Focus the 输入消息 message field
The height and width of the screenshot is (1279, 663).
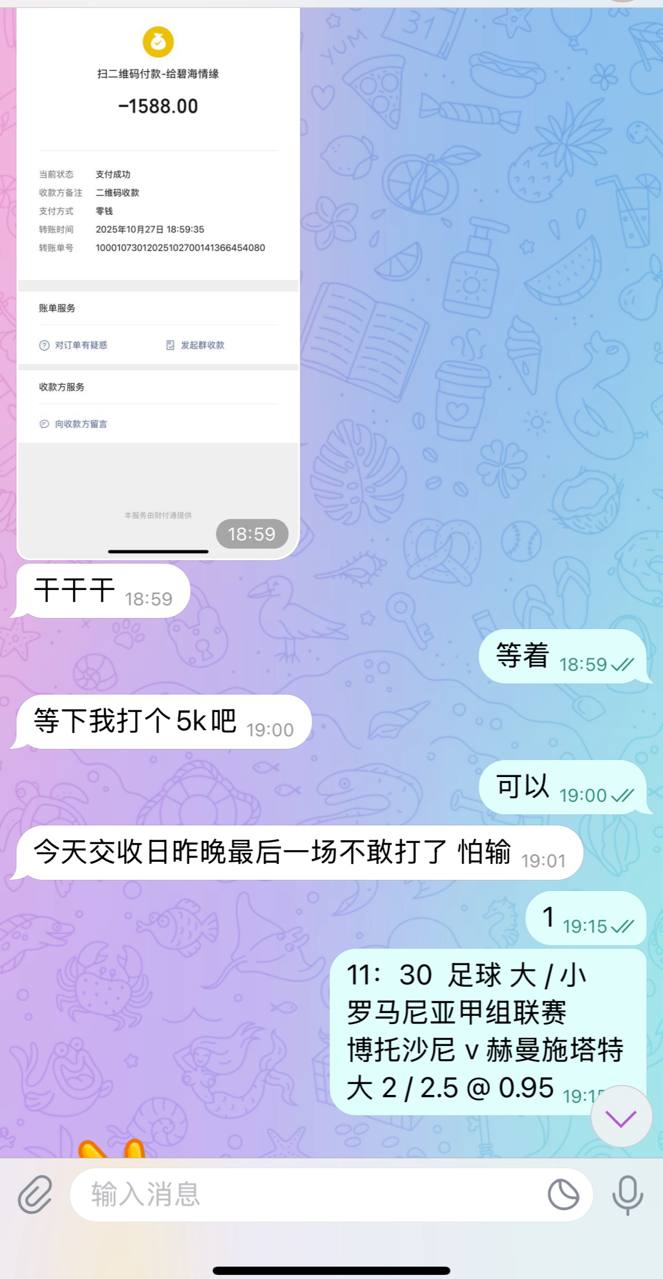[300, 1194]
